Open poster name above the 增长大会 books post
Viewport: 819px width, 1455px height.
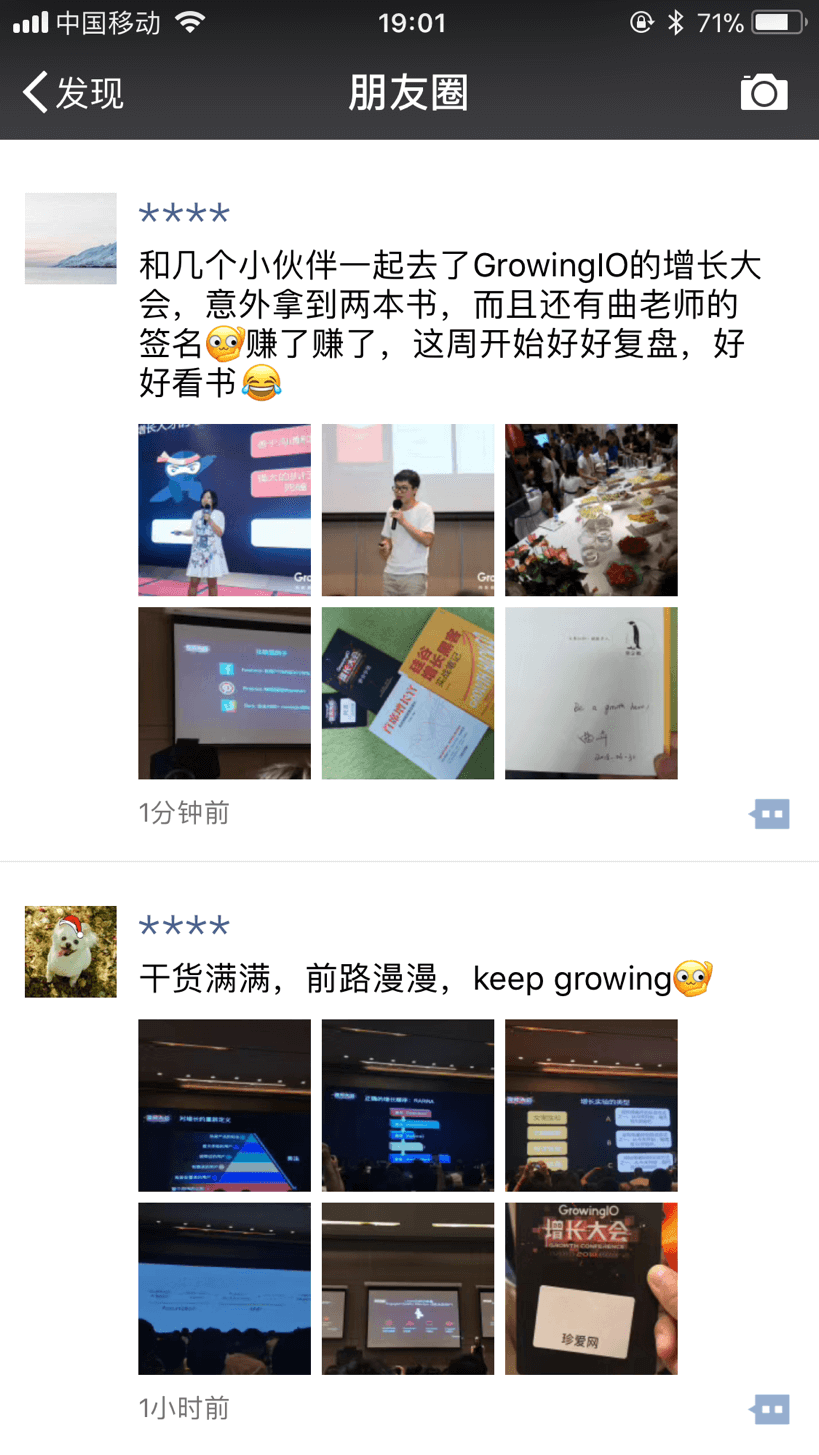coord(184,214)
